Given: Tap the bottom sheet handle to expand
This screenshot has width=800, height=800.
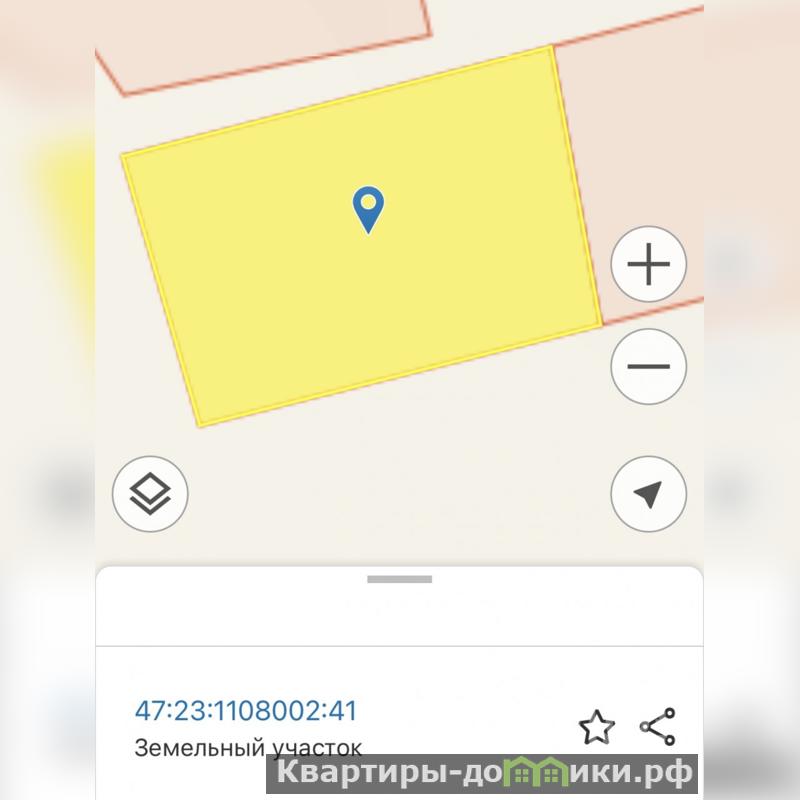Looking at the screenshot, I should coord(399,579).
